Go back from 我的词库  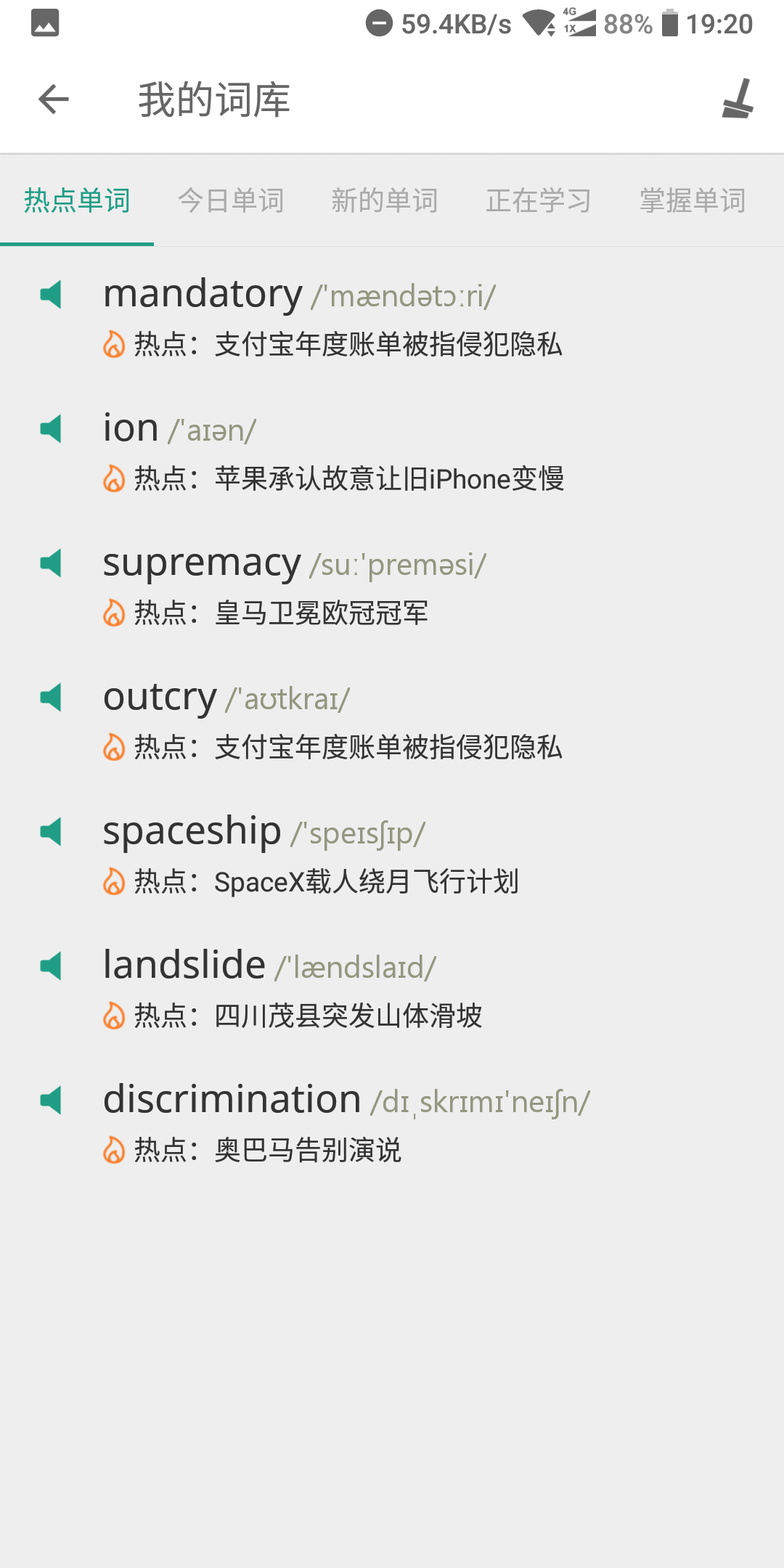pos(54,99)
